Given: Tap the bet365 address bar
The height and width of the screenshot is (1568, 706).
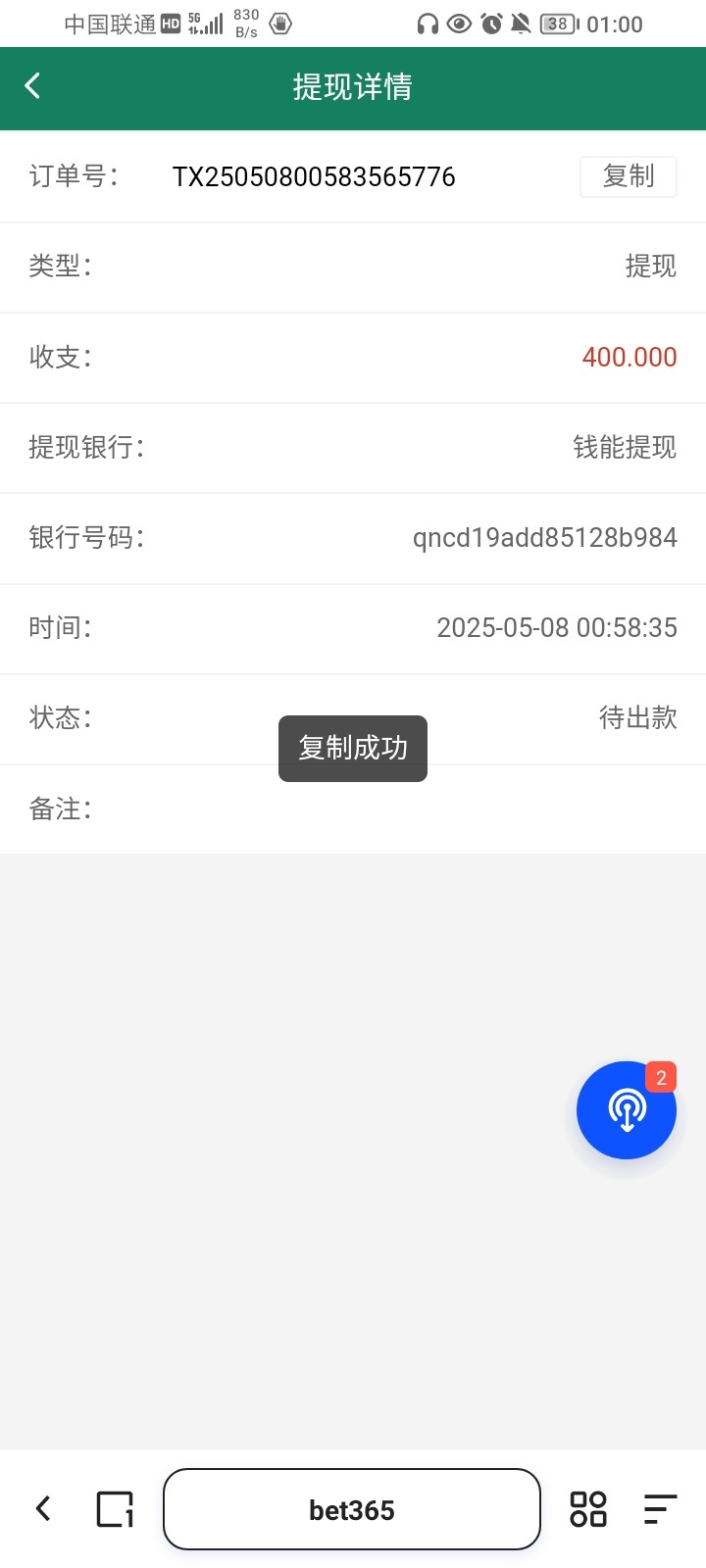Looking at the screenshot, I should click(352, 1509).
